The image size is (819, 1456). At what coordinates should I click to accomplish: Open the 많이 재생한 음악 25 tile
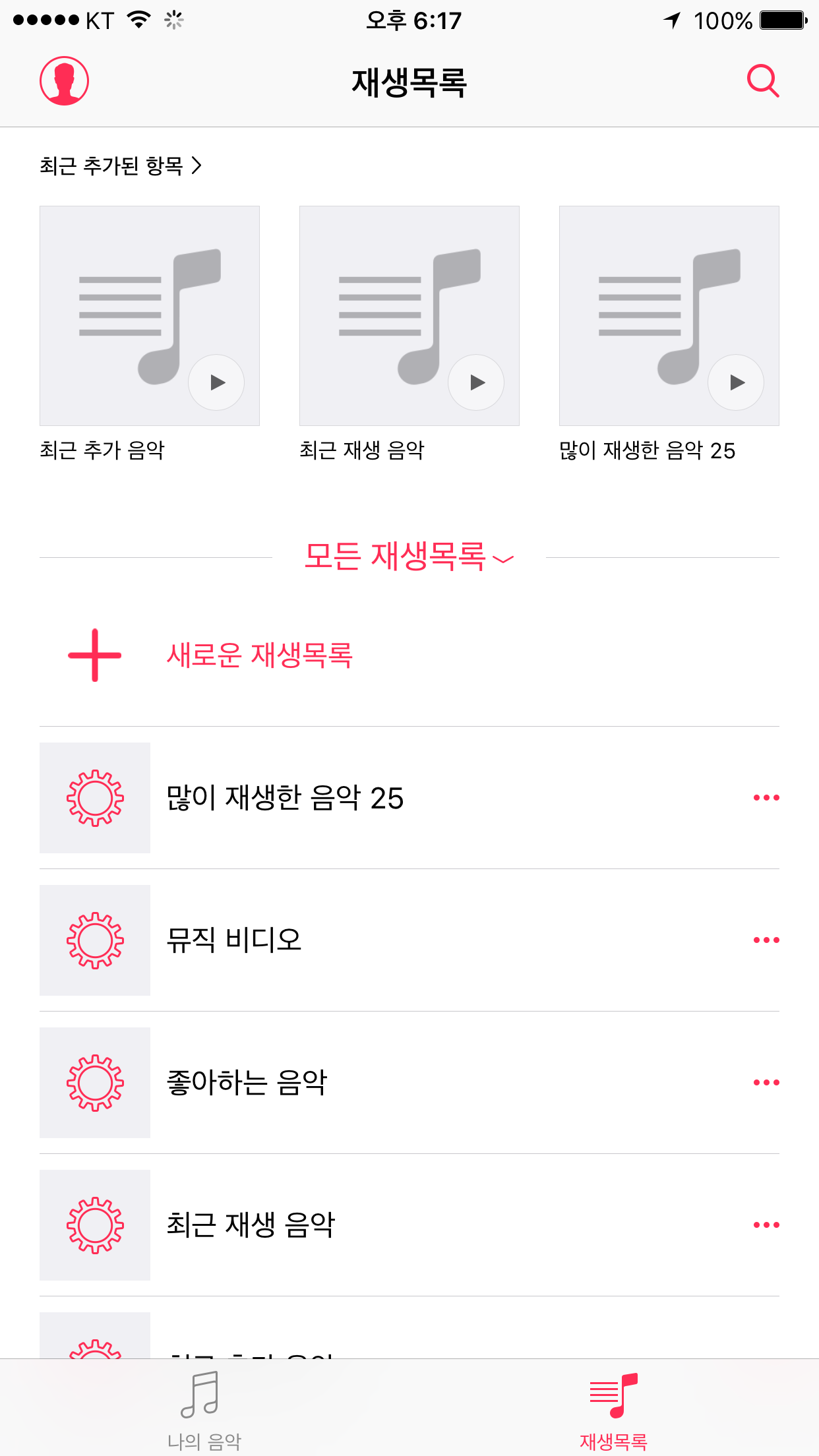669,315
